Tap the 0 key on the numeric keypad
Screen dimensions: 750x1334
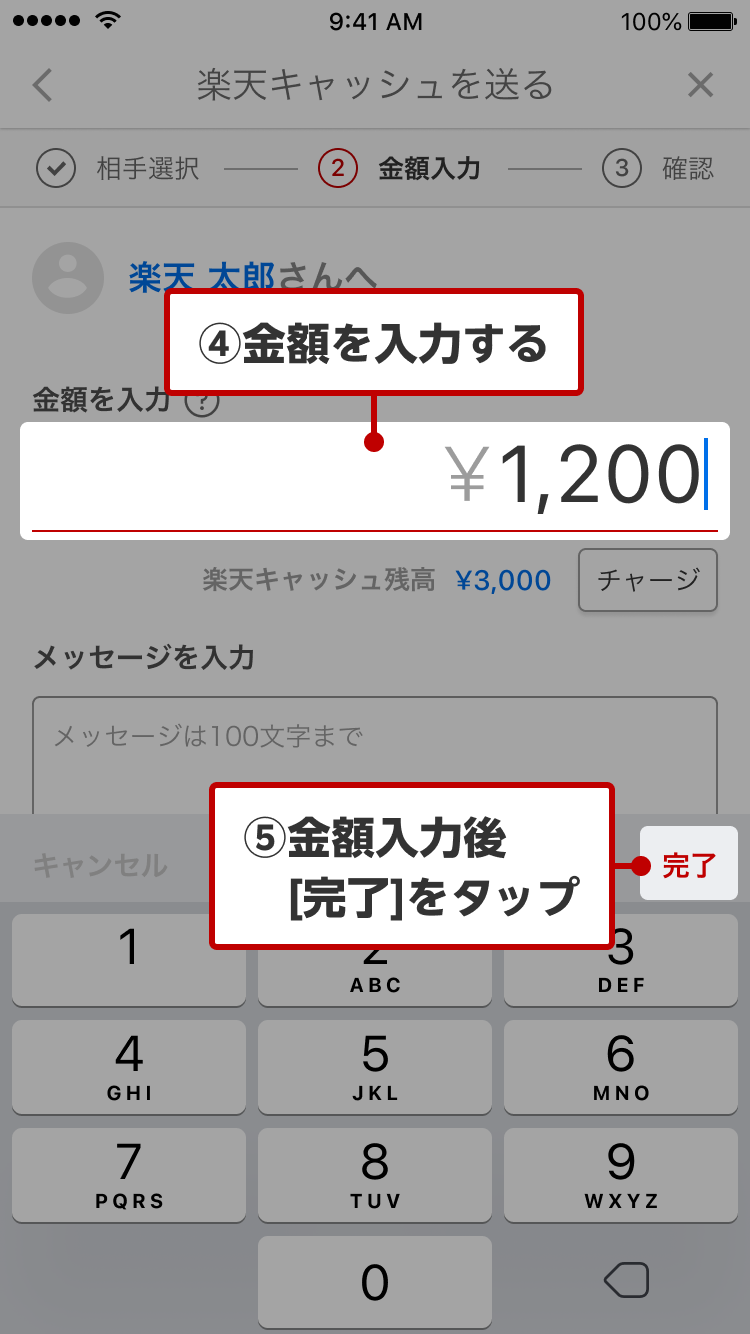(375, 1283)
